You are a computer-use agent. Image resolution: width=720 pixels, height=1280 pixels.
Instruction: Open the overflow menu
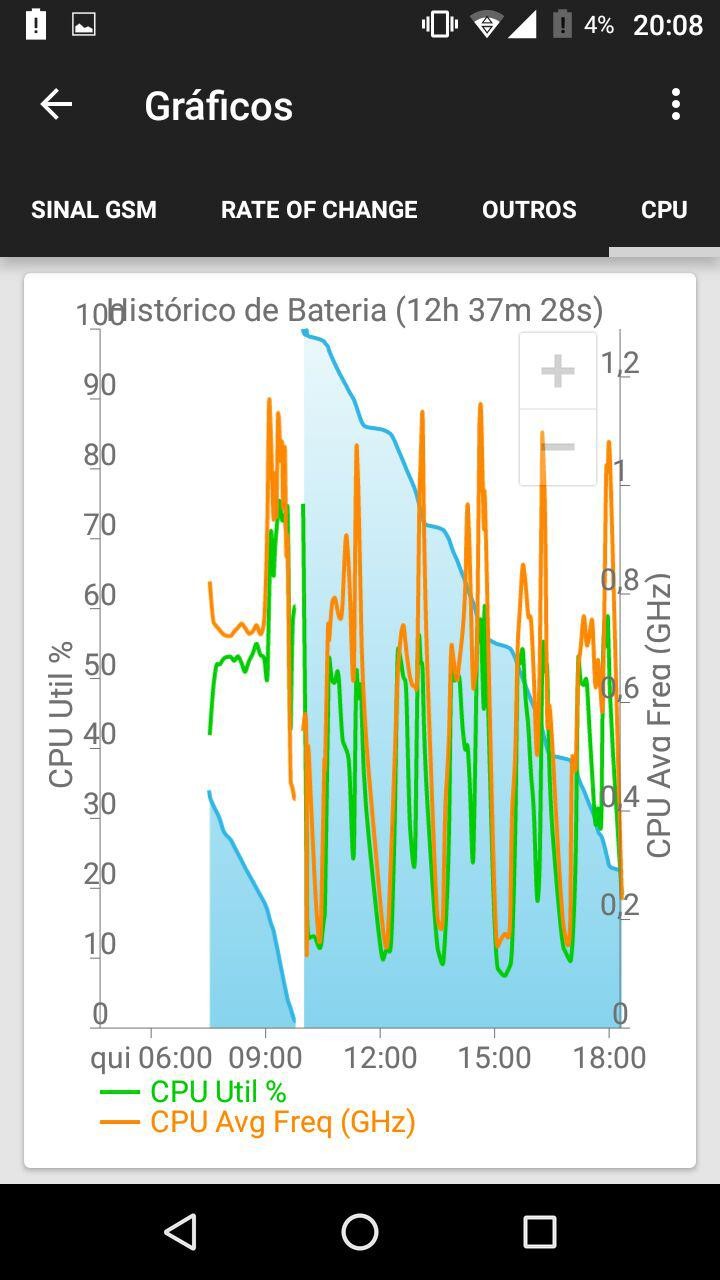pyautogui.click(x=676, y=104)
